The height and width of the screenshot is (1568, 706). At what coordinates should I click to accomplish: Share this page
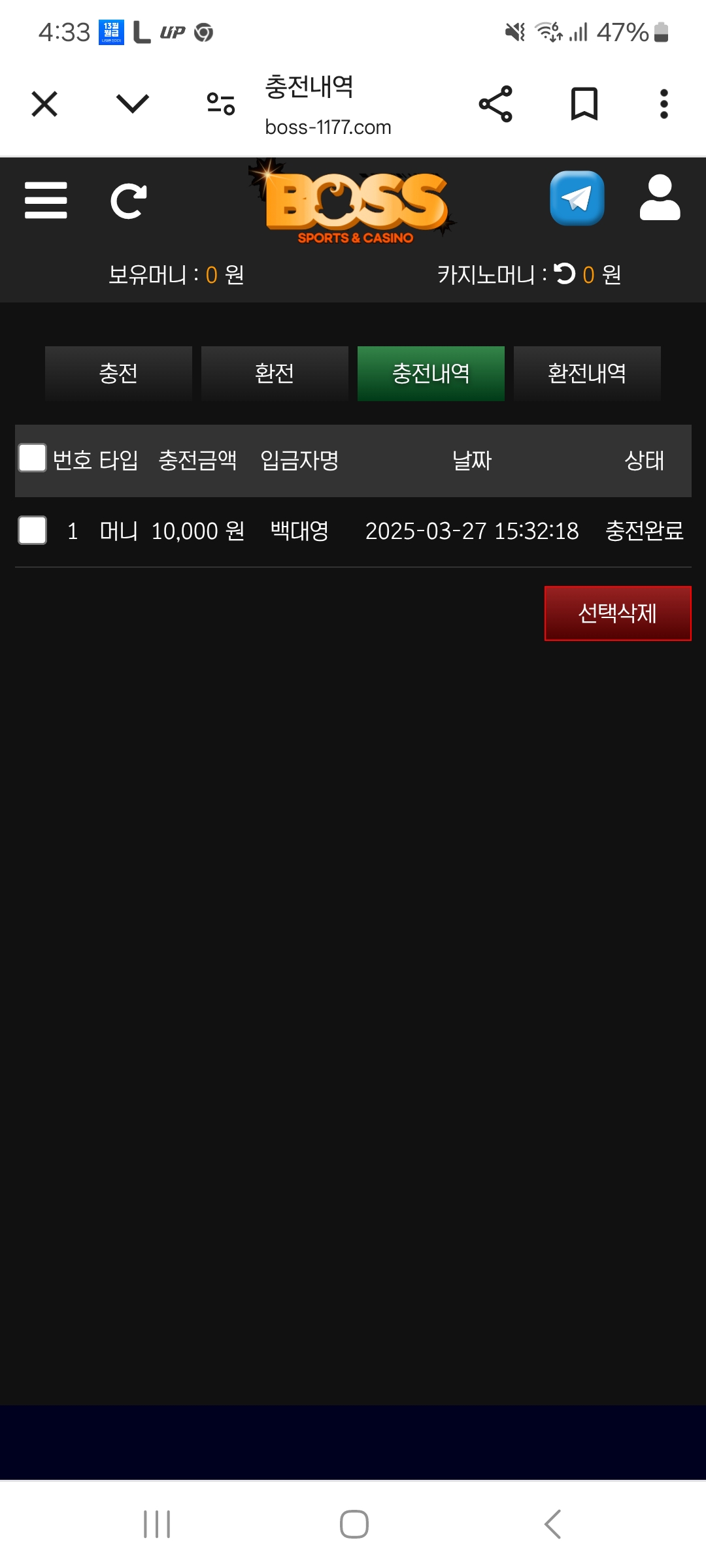click(496, 104)
